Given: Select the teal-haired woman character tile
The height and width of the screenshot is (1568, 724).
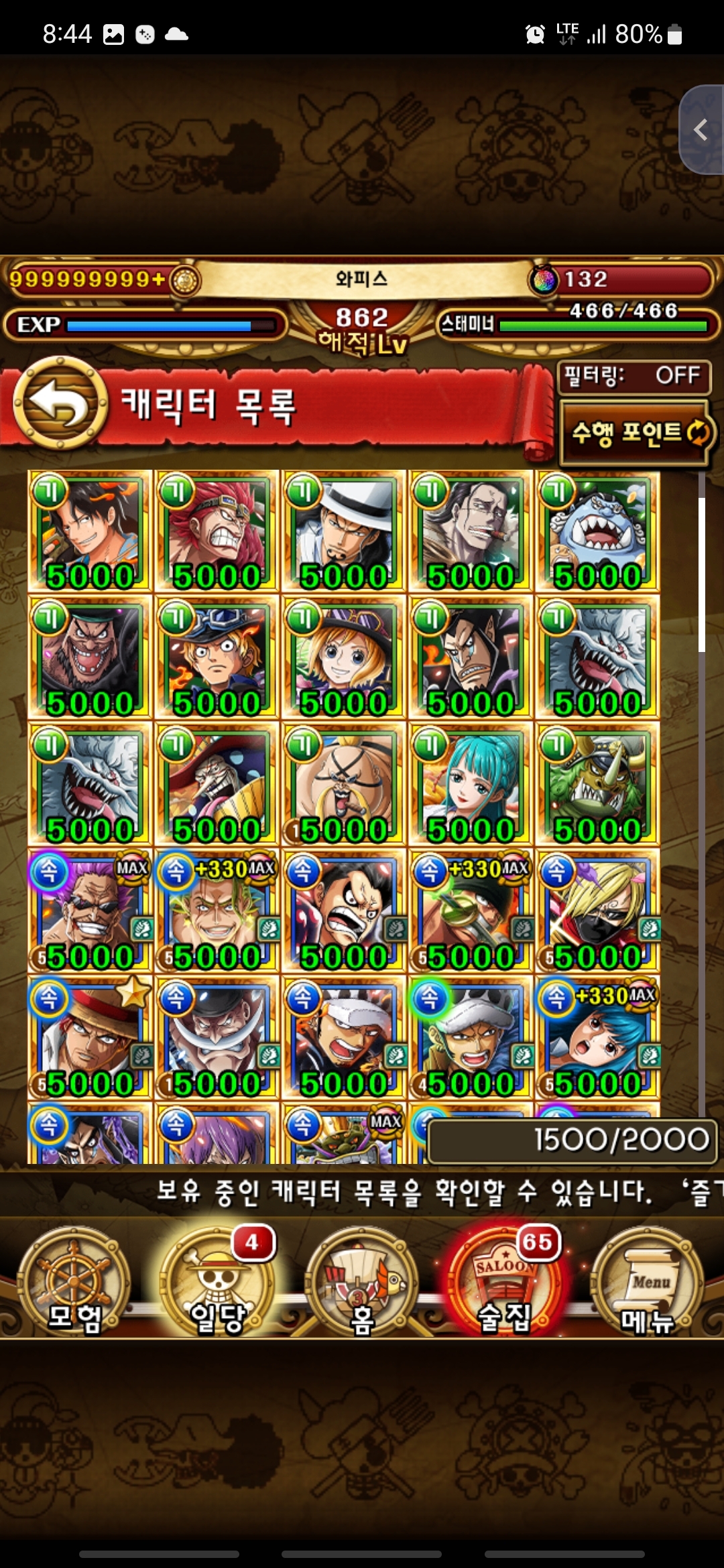Looking at the screenshot, I should [471, 785].
